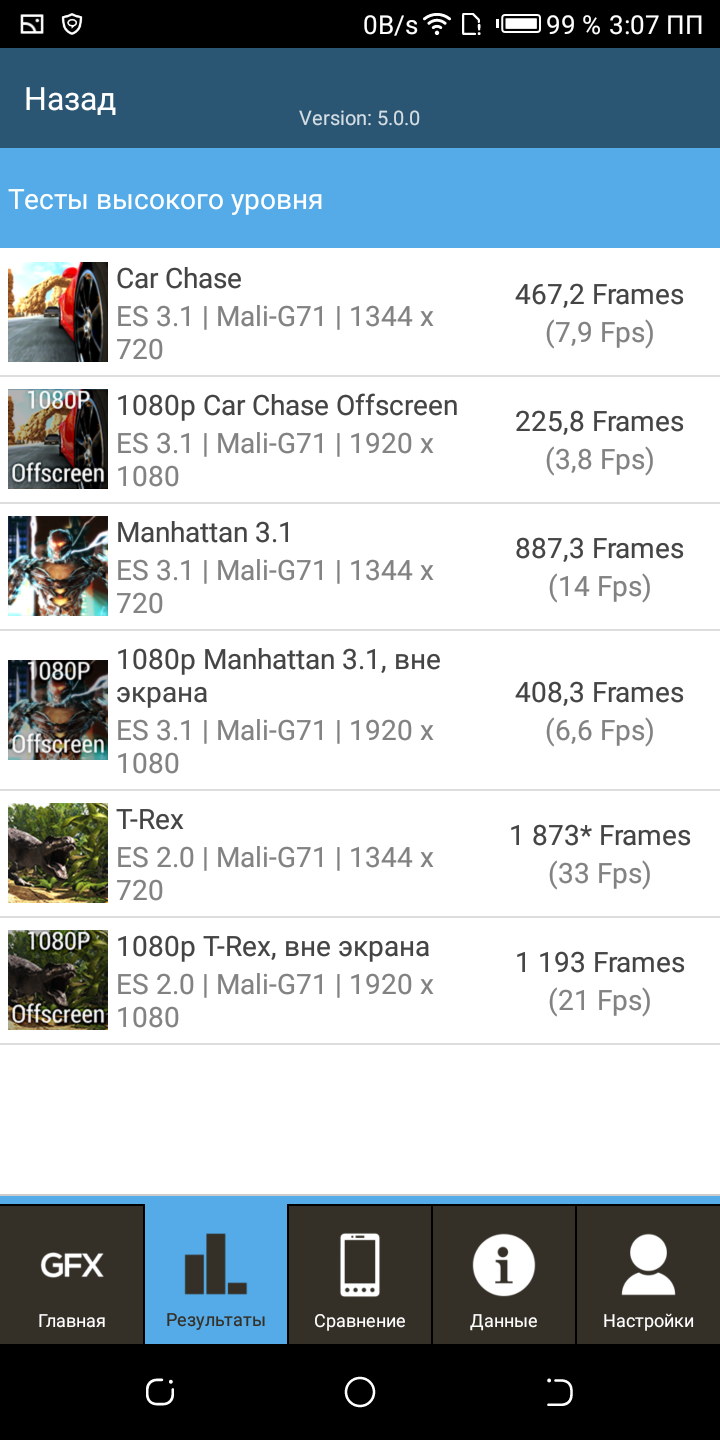The height and width of the screenshot is (1440, 720).
Task: Select the Результаты tab
Action: coord(216,1275)
